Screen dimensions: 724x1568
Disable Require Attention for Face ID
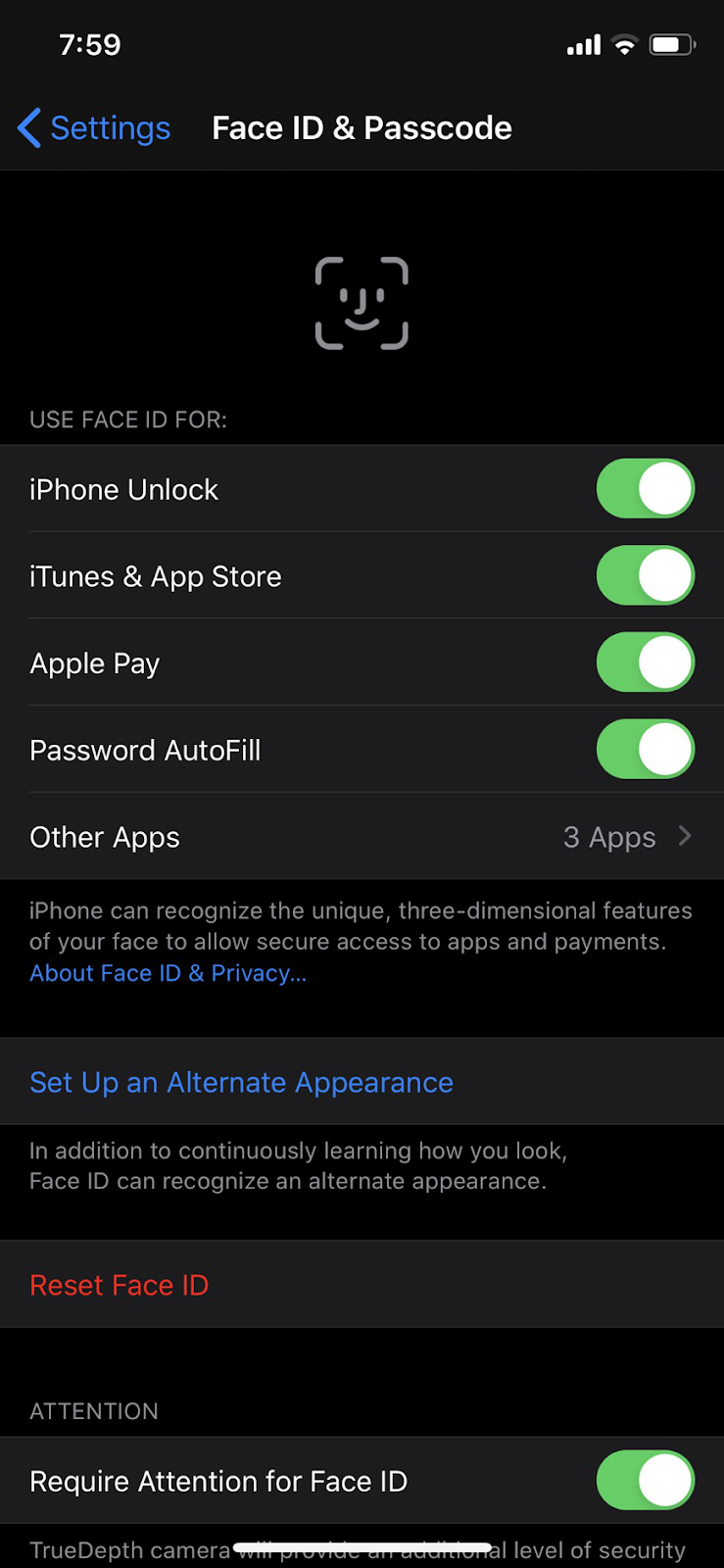tap(645, 1480)
